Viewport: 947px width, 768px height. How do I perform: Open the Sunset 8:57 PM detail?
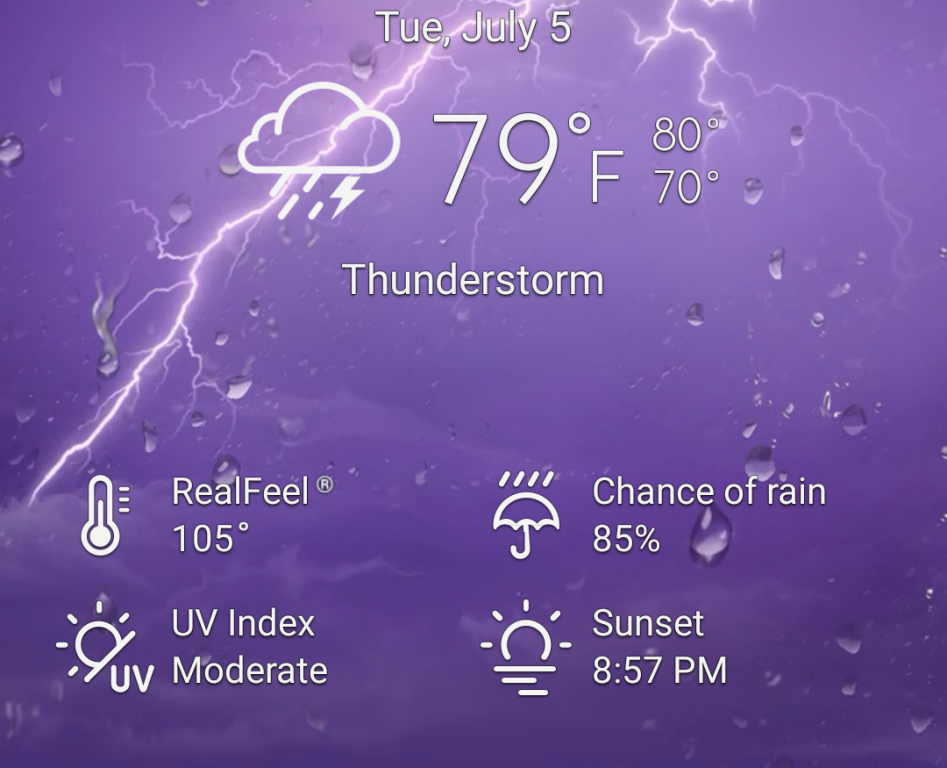(658, 647)
